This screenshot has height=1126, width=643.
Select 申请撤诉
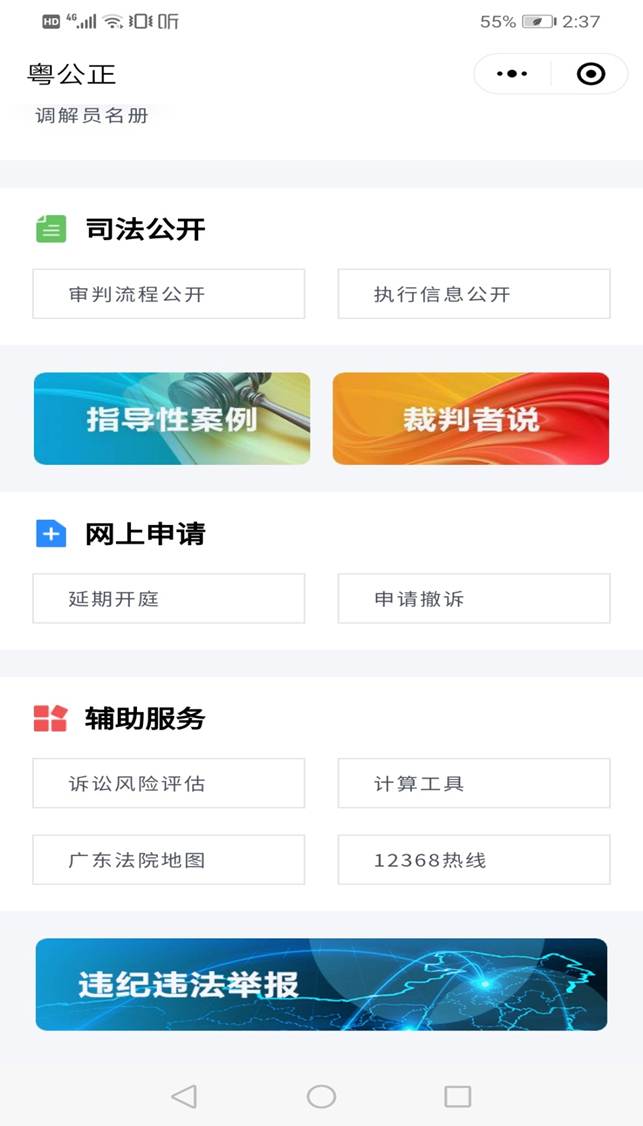pos(474,598)
